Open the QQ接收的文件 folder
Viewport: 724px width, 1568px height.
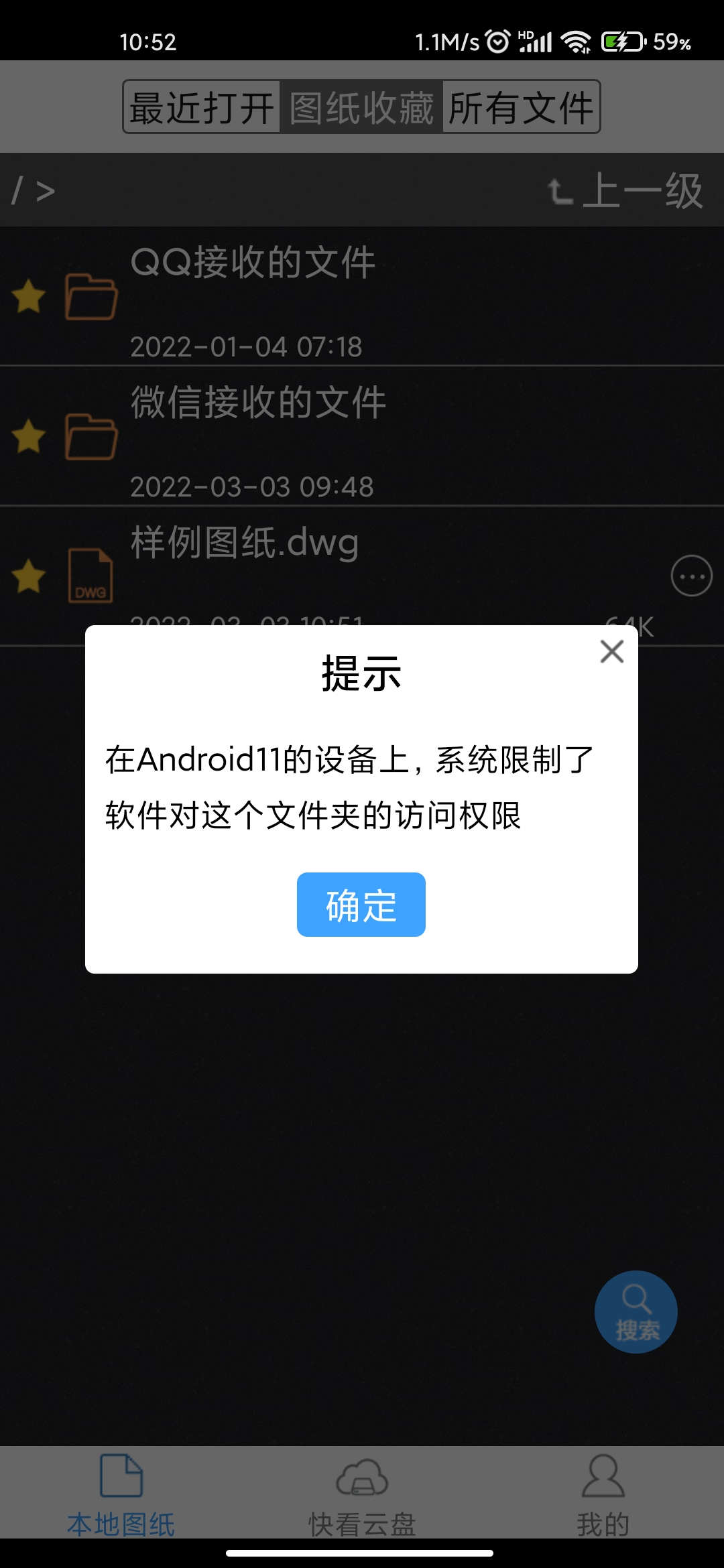tap(362, 296)
